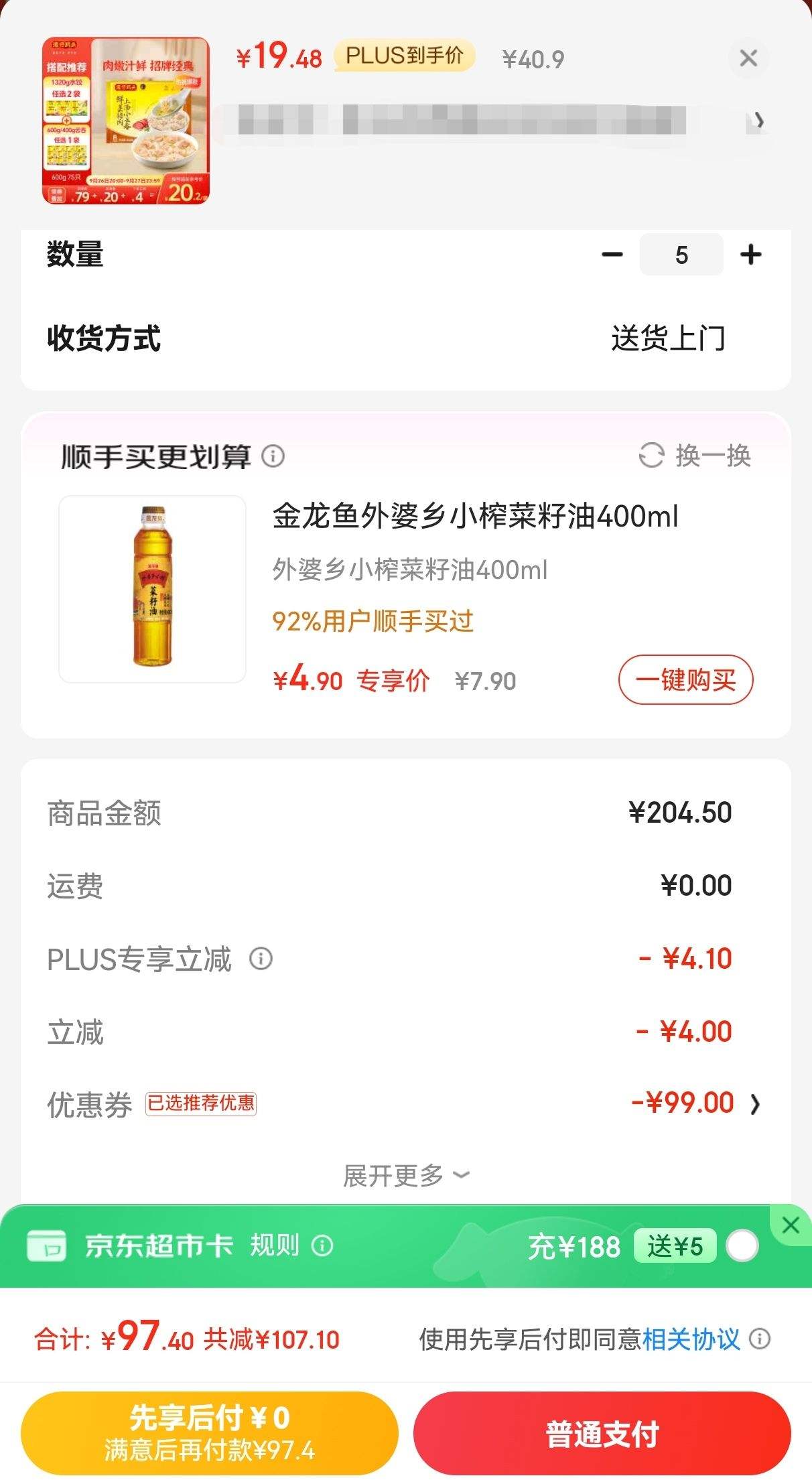Click the 换一换 refresh icon

click(653, 456)
